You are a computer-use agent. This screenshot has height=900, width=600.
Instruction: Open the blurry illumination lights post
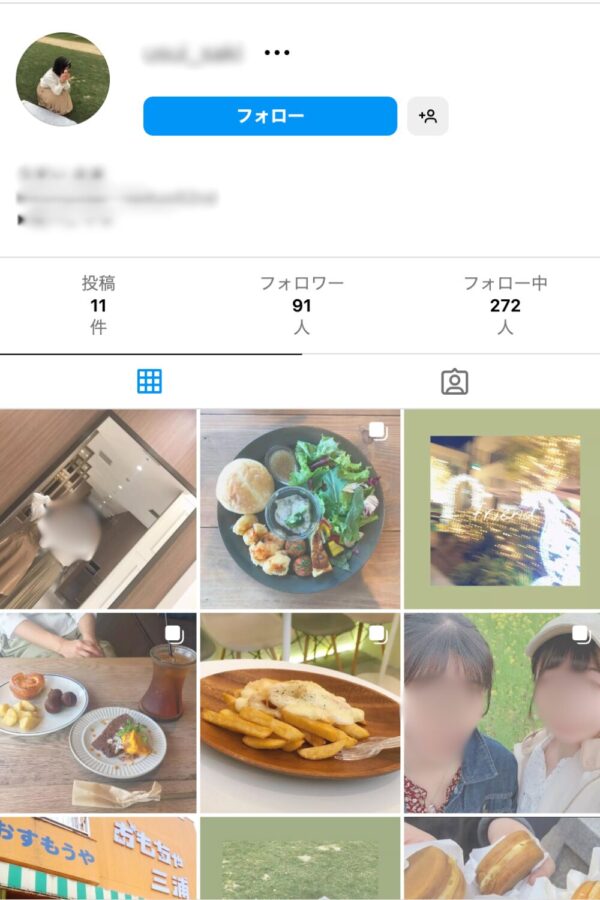pyautogui.click(x=503, y=508)
